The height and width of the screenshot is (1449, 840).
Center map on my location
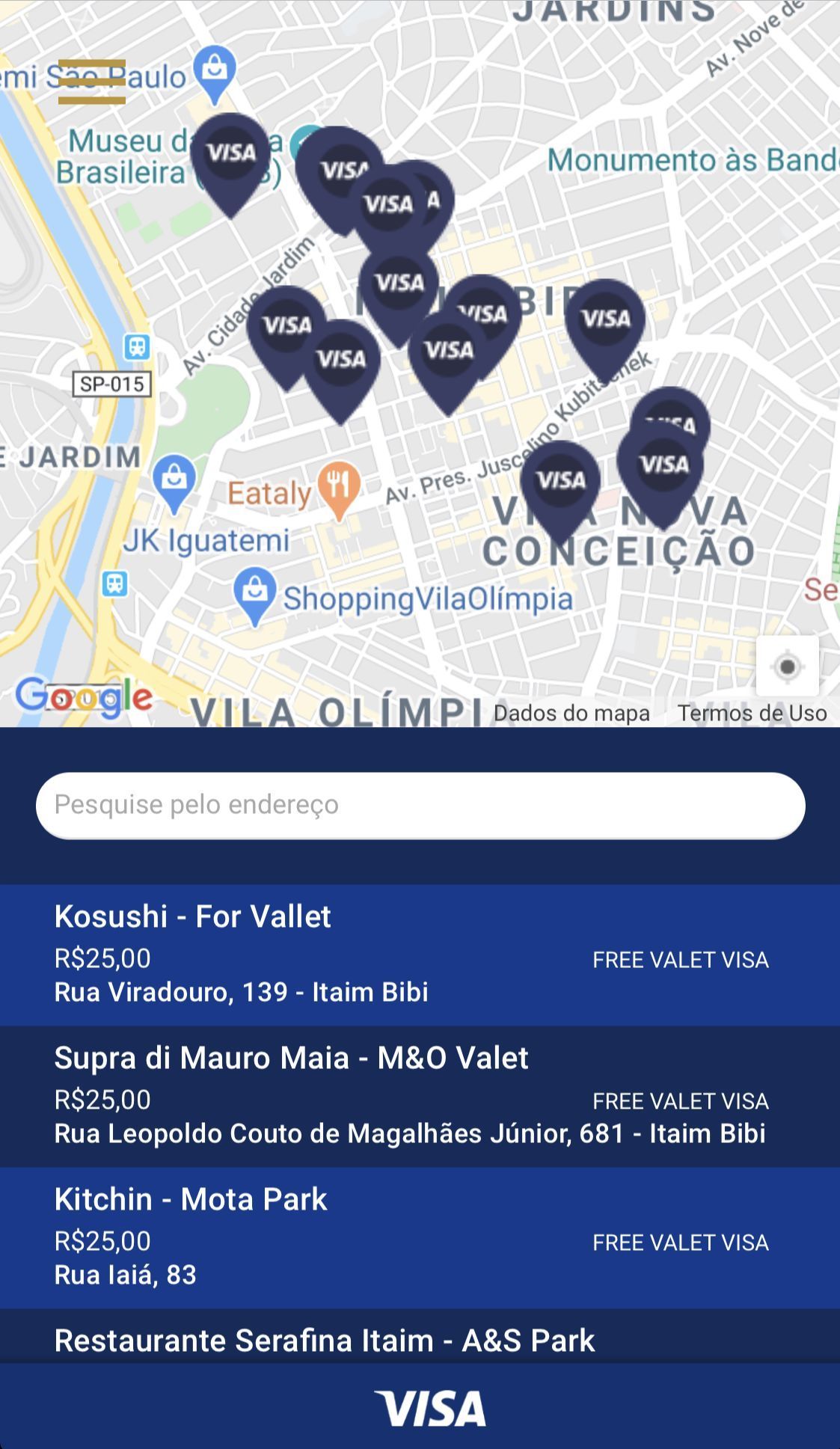(787, 666)
